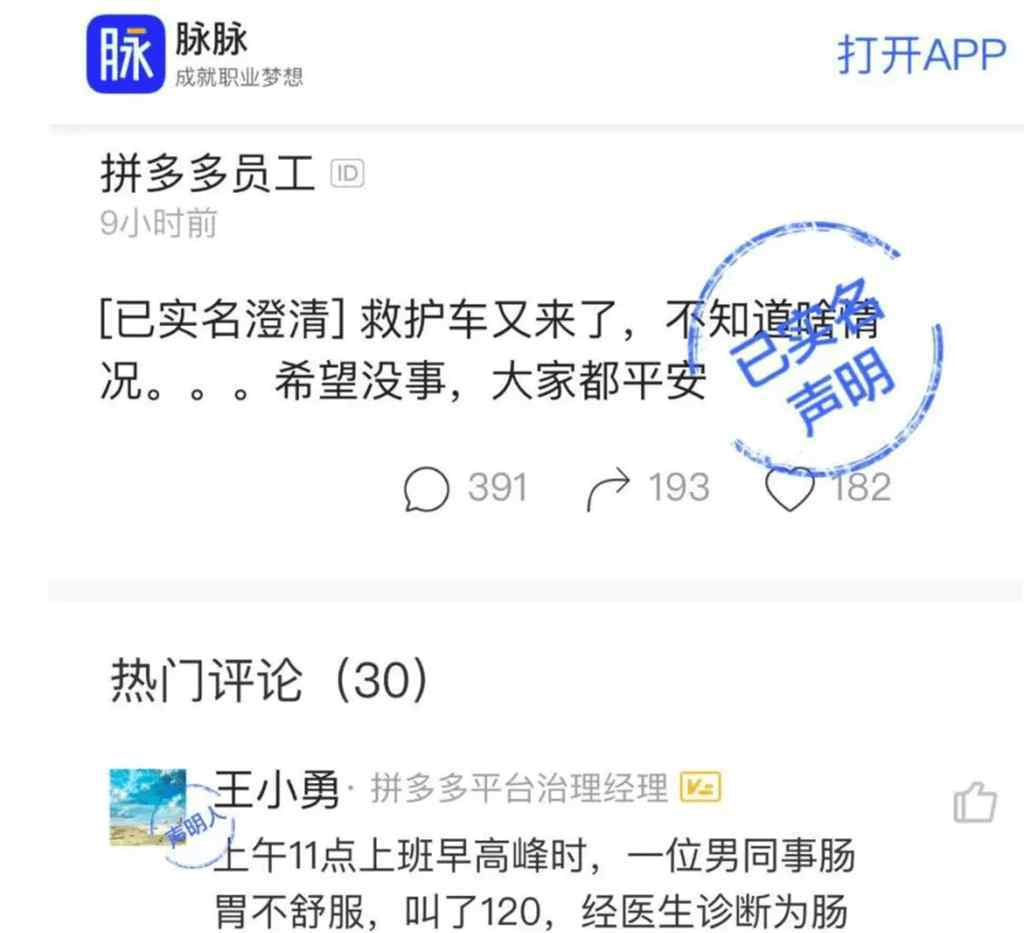View the 拼多多员工 author profile

[x=208, y=174]
